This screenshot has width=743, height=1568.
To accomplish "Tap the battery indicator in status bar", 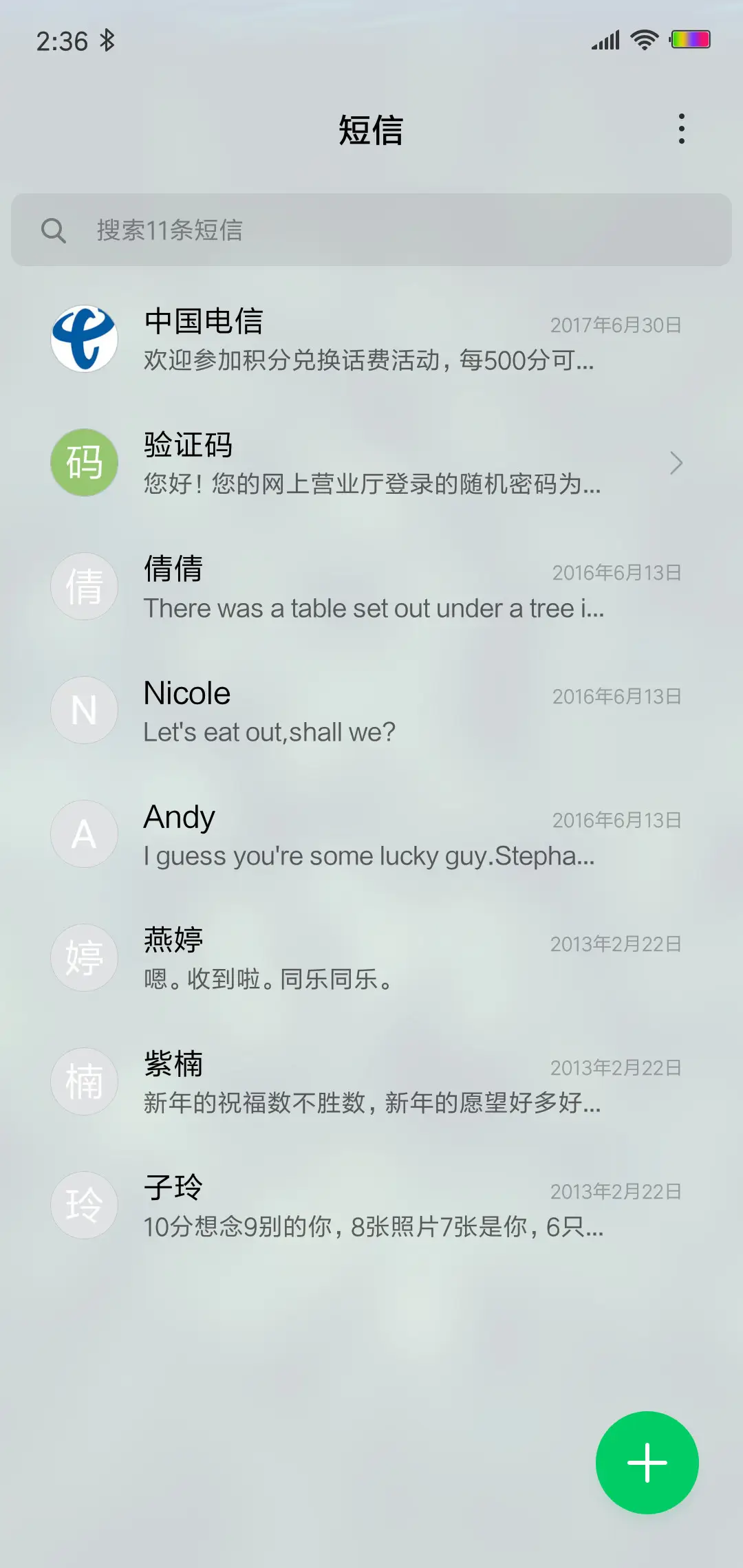I will coord(691,39).
